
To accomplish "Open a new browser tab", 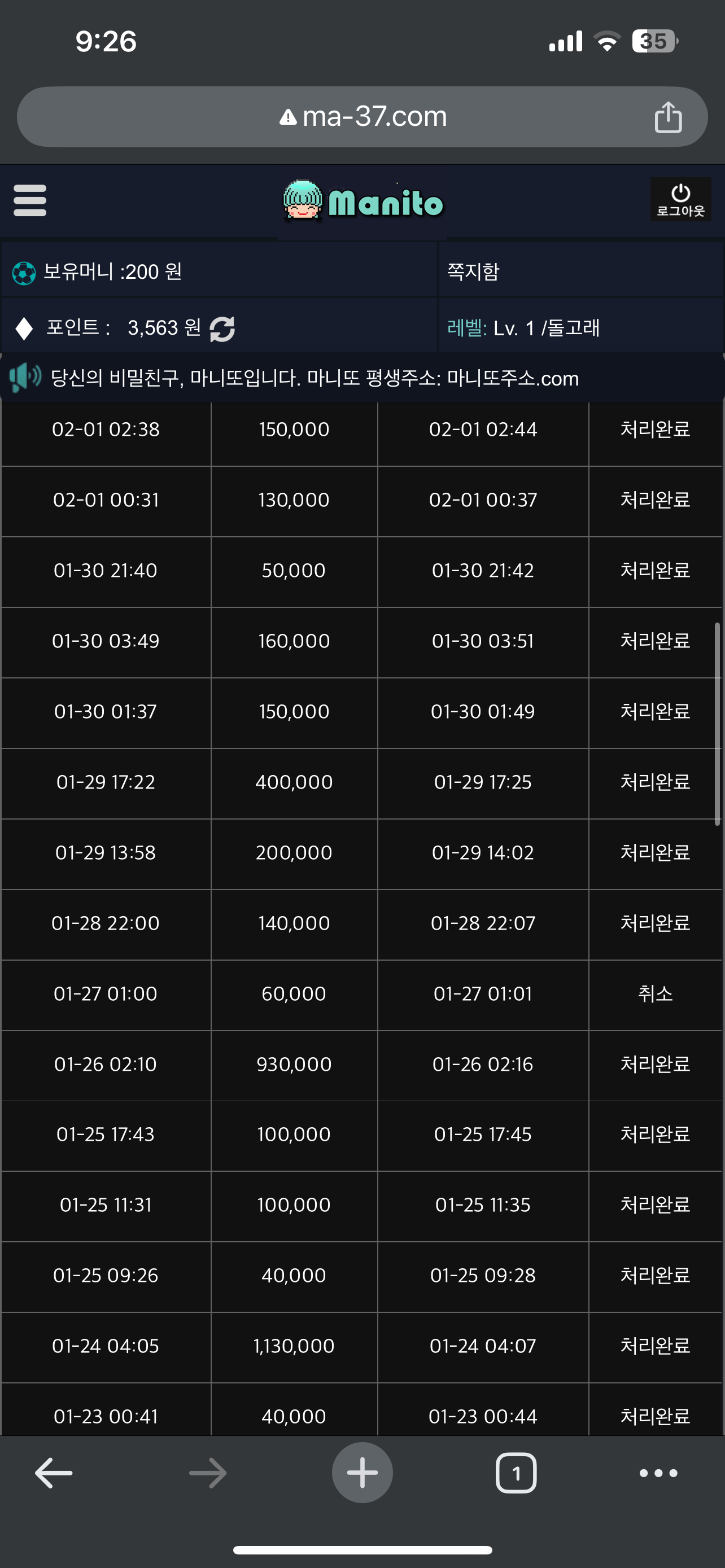I will [x=362, y=1473].
